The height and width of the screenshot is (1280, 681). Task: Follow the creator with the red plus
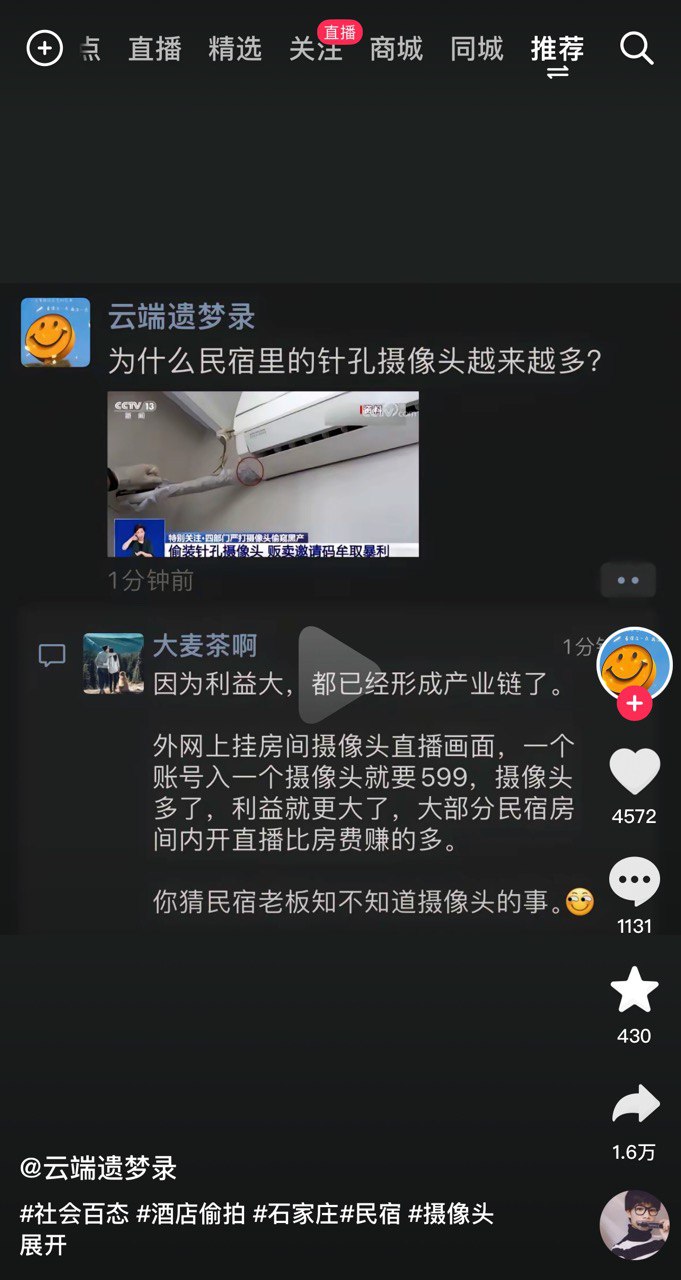(634, 704)
